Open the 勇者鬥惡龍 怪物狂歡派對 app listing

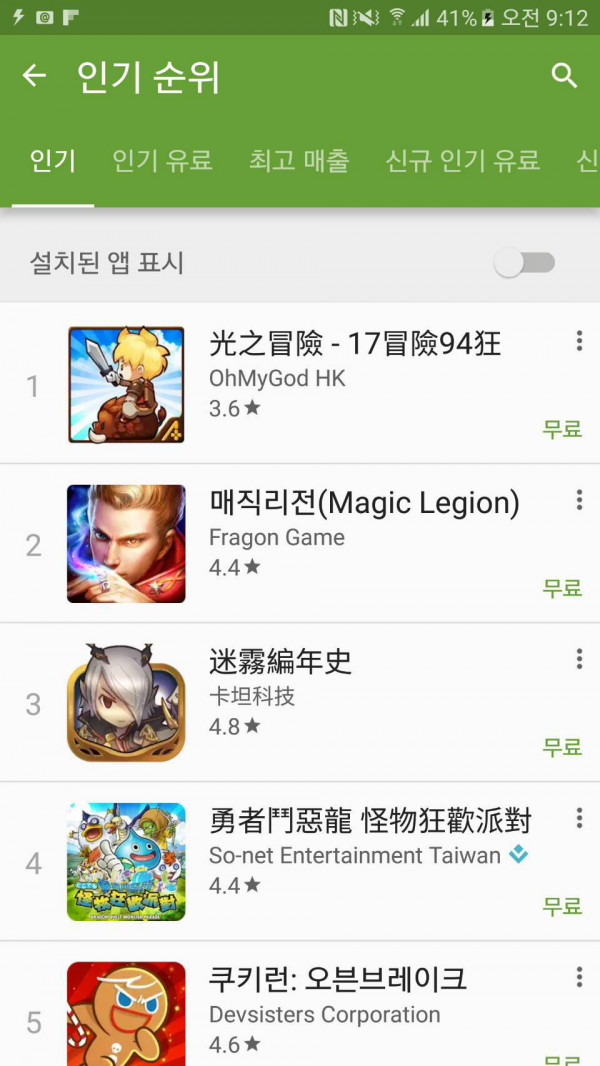point(370,821)
